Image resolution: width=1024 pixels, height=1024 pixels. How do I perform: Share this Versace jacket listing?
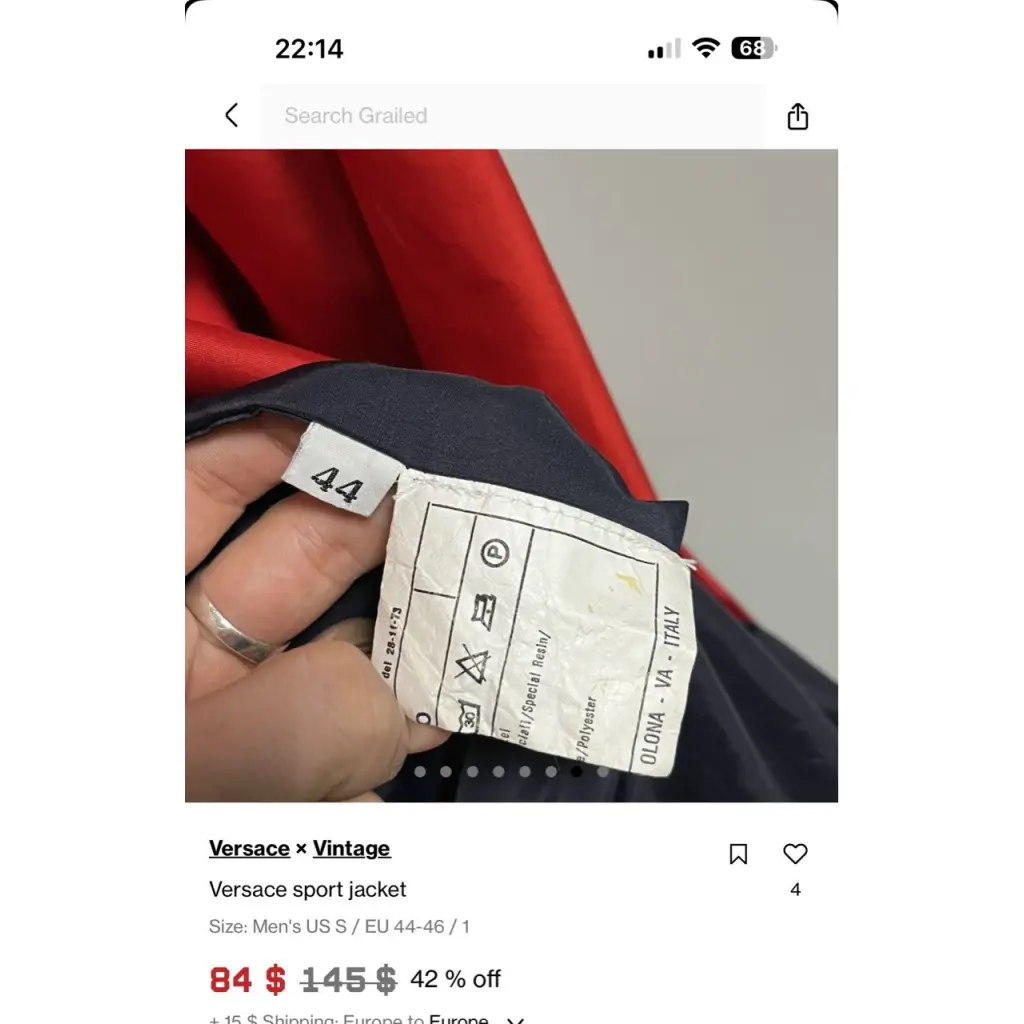(797, 116)
